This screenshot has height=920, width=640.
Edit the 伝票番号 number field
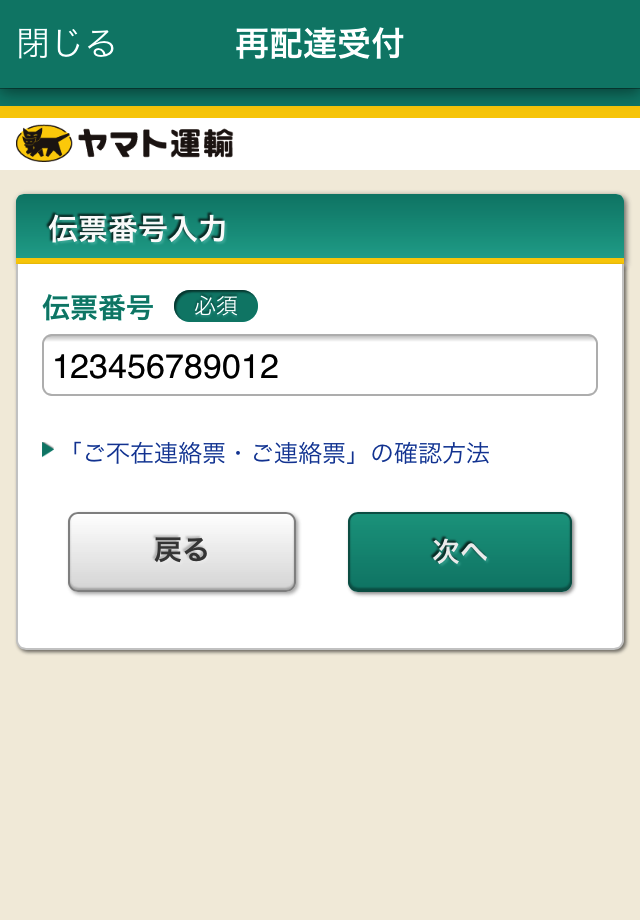coord(319,366)
